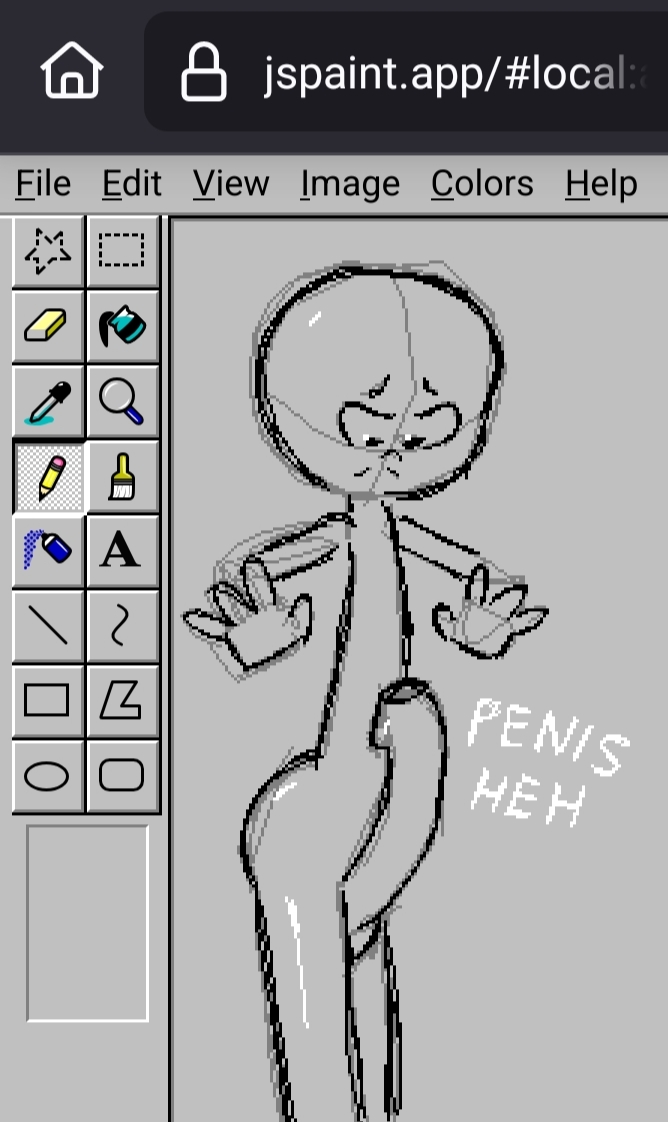This screenshot has height=1122, width=668.
Task: Open the Image menu
Action: click(350, 184)
